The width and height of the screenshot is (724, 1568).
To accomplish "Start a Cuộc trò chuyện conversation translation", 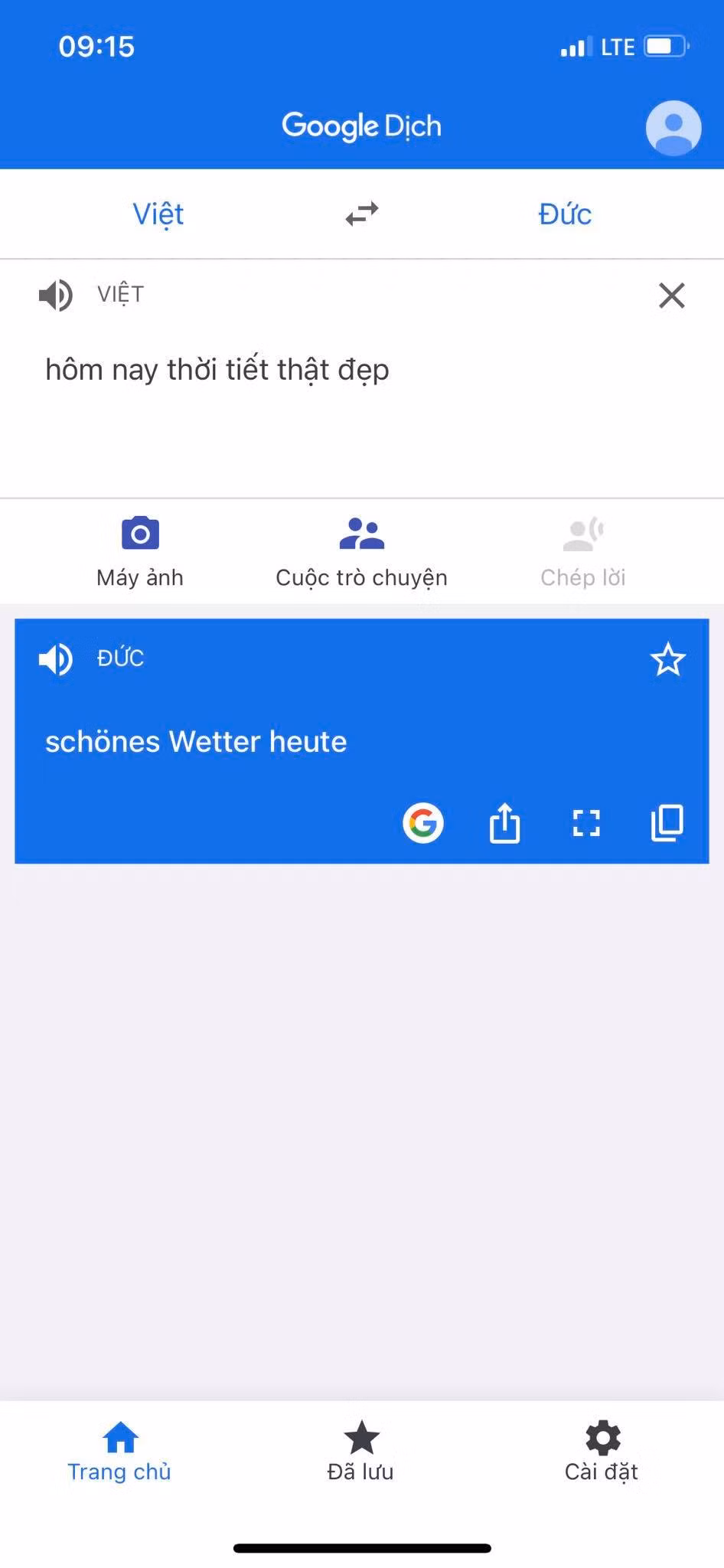I will pos(361,550).
